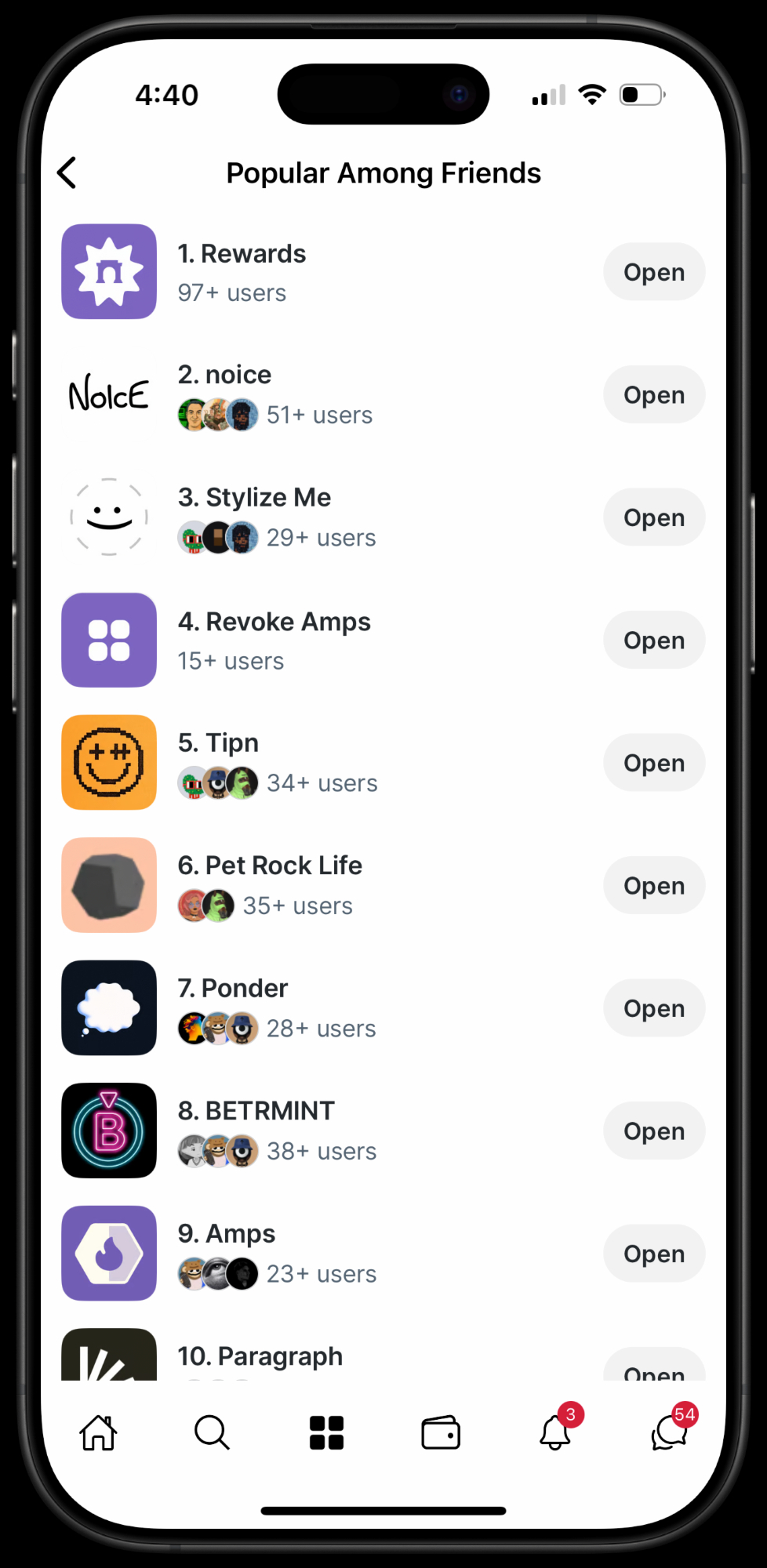Open the Rewards mini app
The image size is (767, 1568).
[653, 272]
